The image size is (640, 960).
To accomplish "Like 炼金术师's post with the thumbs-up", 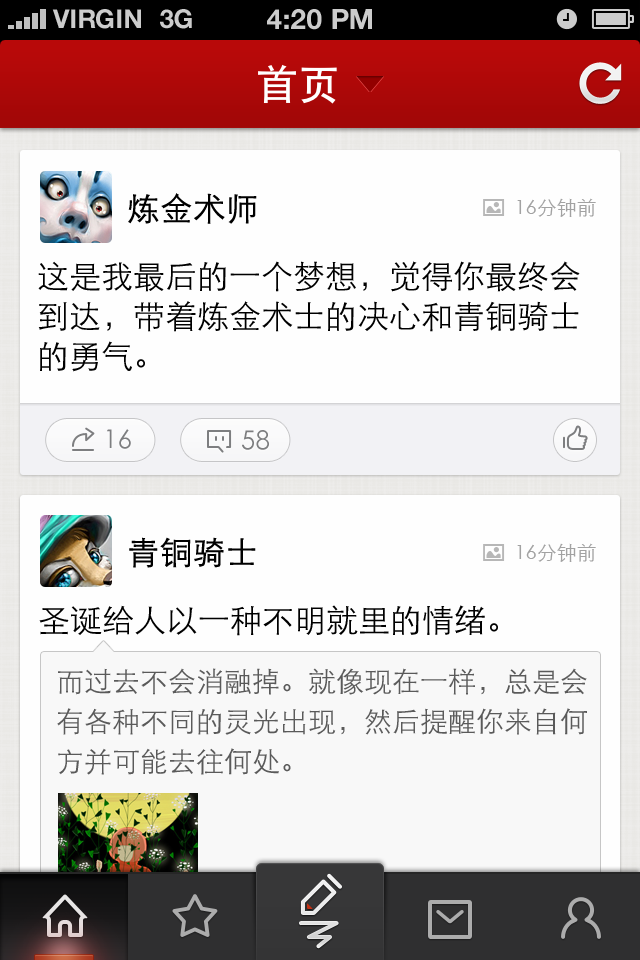I will 575,440.
